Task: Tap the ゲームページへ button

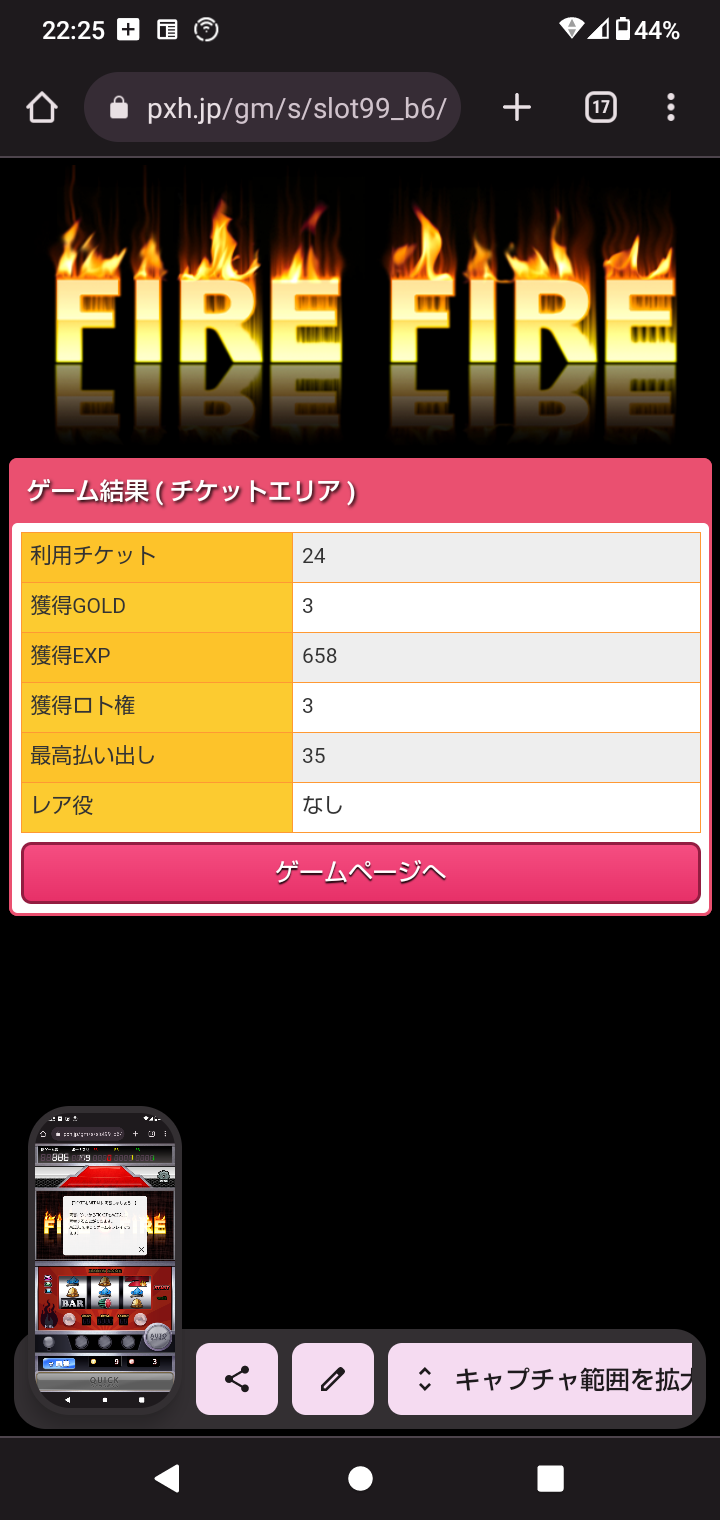Action: (x=361, y=873)
